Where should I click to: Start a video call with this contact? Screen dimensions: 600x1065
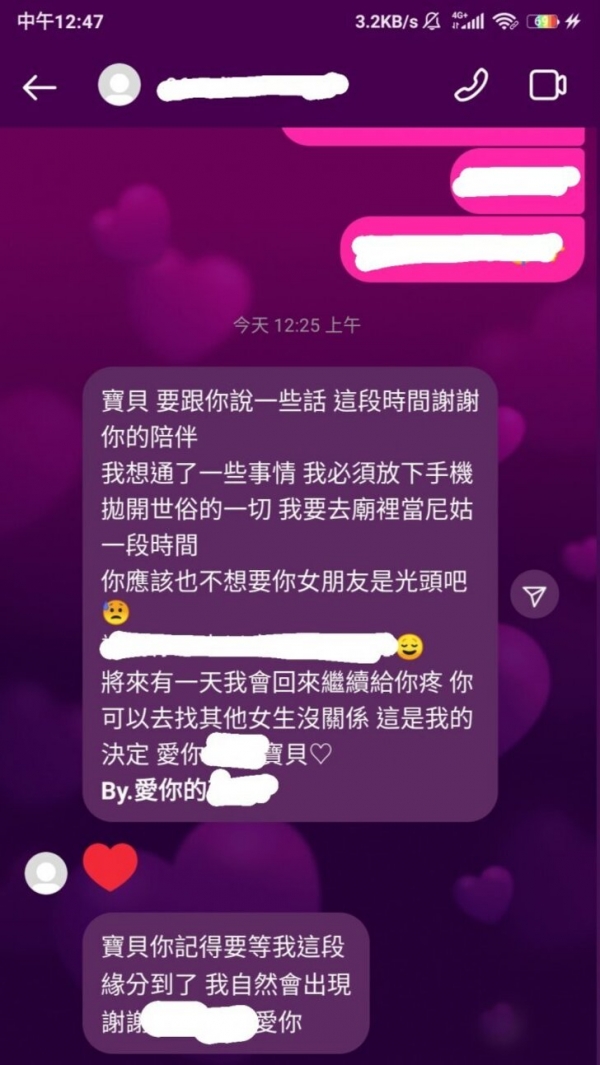[547, 86]
